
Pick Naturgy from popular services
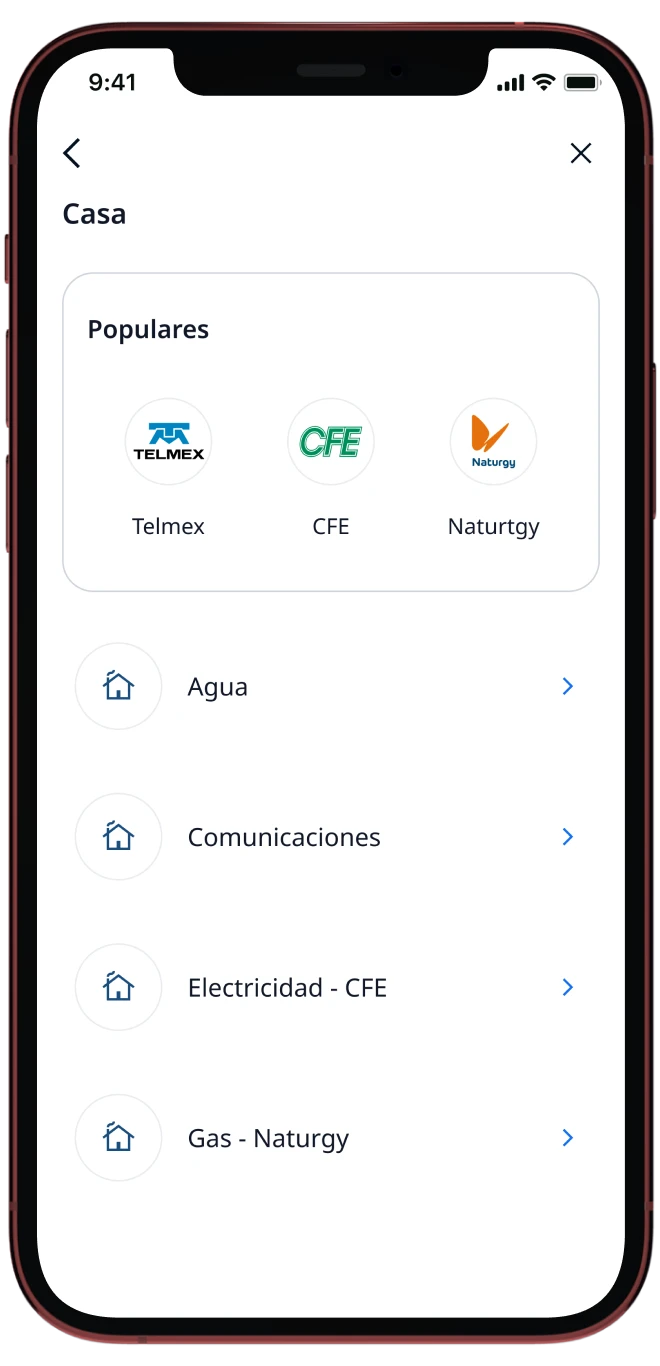tap(493, 442)
